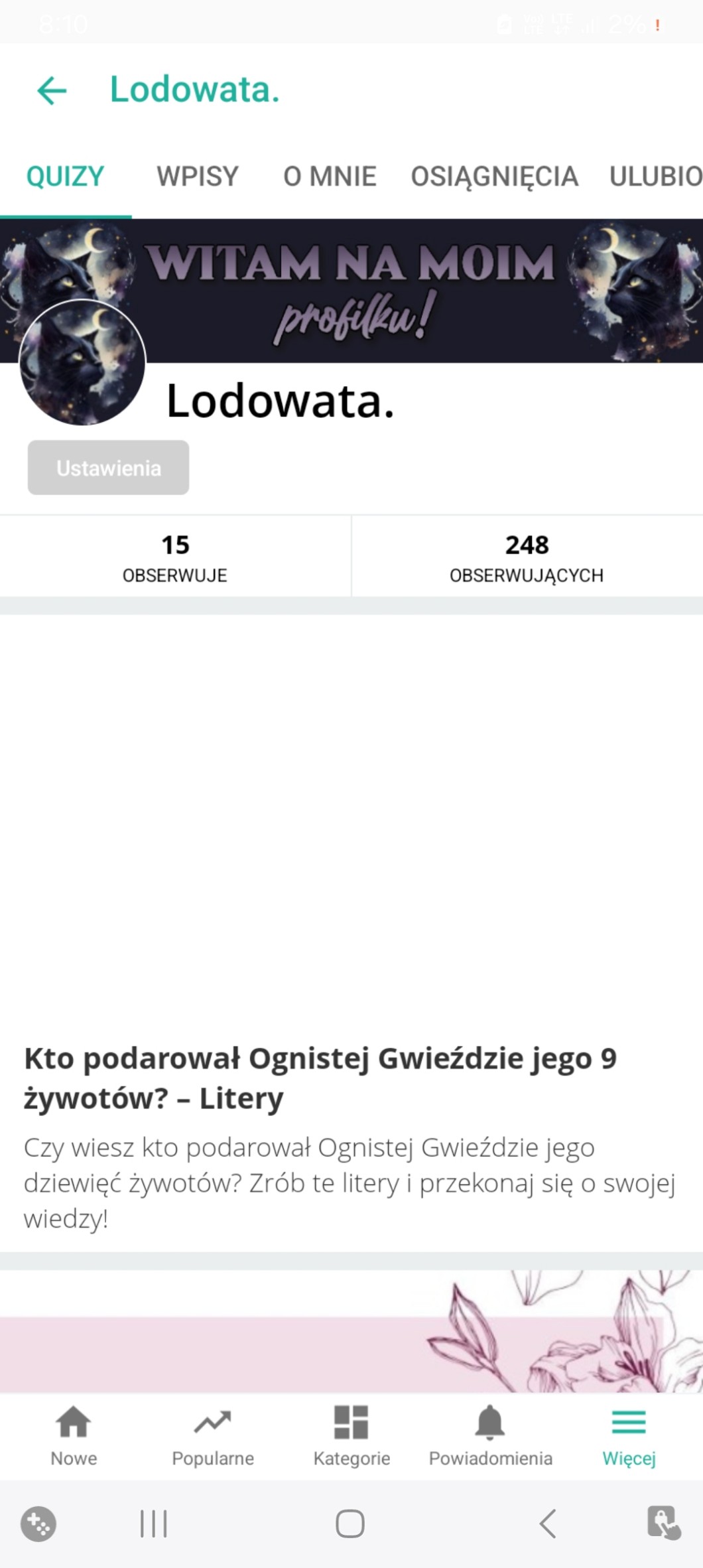Open the system recent apps view
Screen dimensions: 703x1568
154,1524
